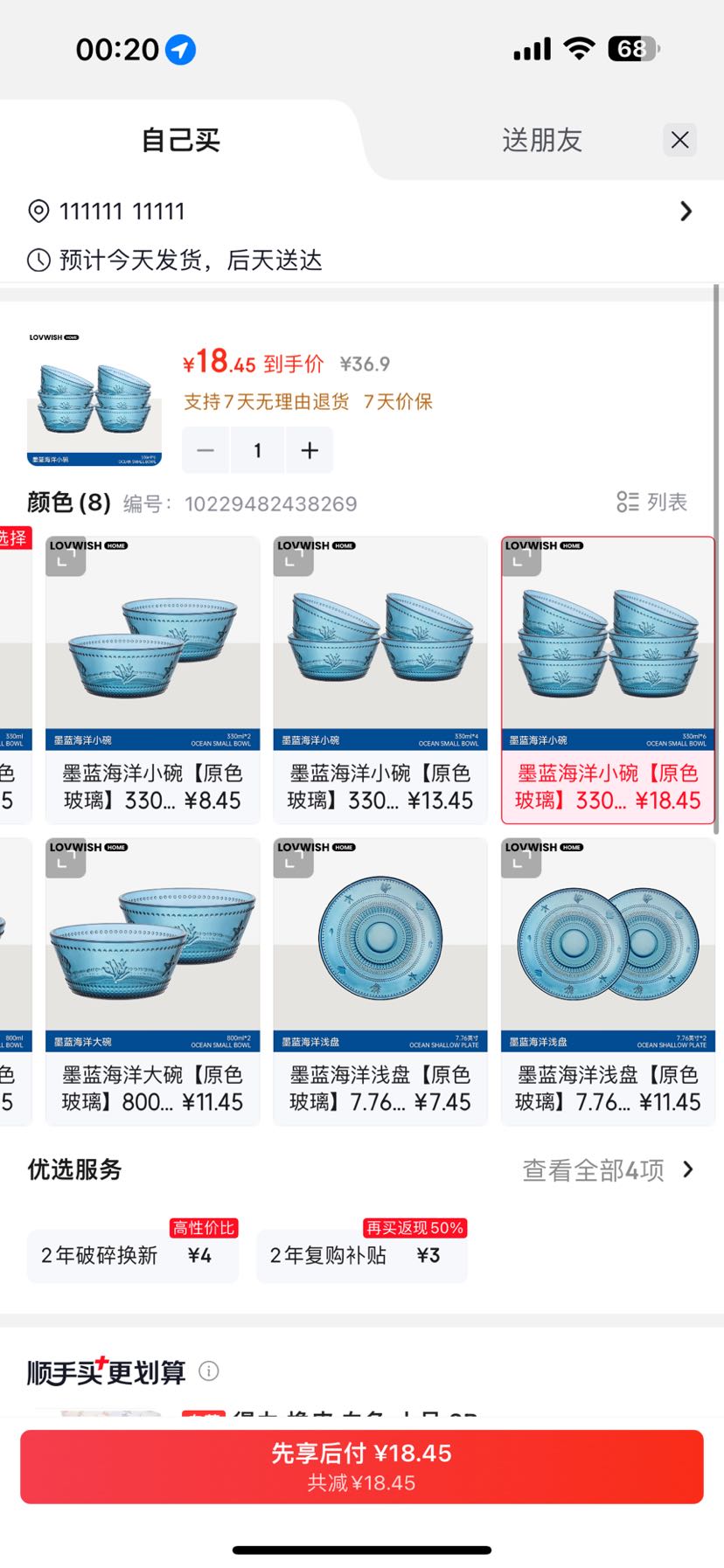
Task: Add the 2年破碎换新 ¥4 service
Action: (x=133, y=1256)
